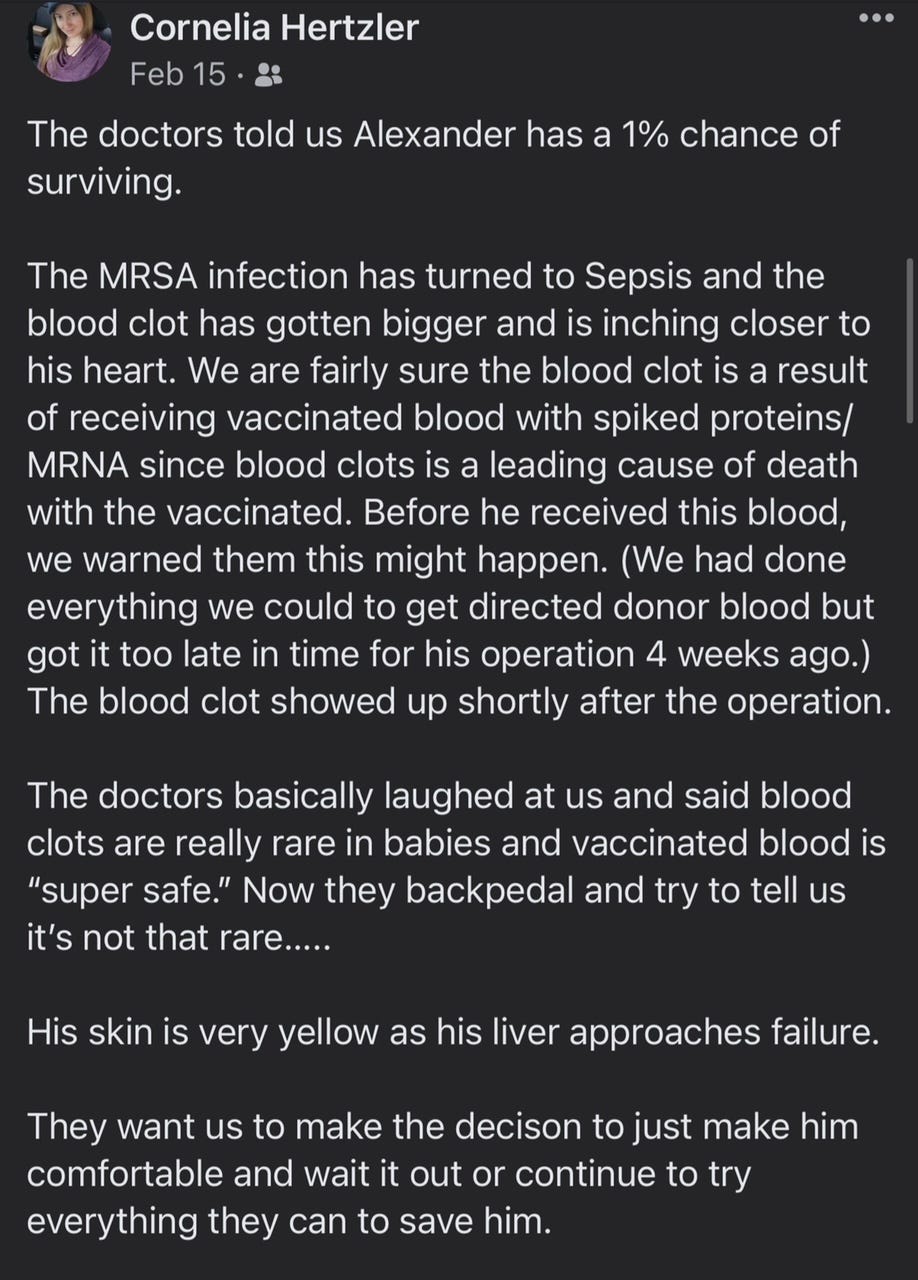The height and width of the screenshot is (1280, 918).
Task: Open Cornelia Hertzler's profile name link
Action: [x=274, y=28]
